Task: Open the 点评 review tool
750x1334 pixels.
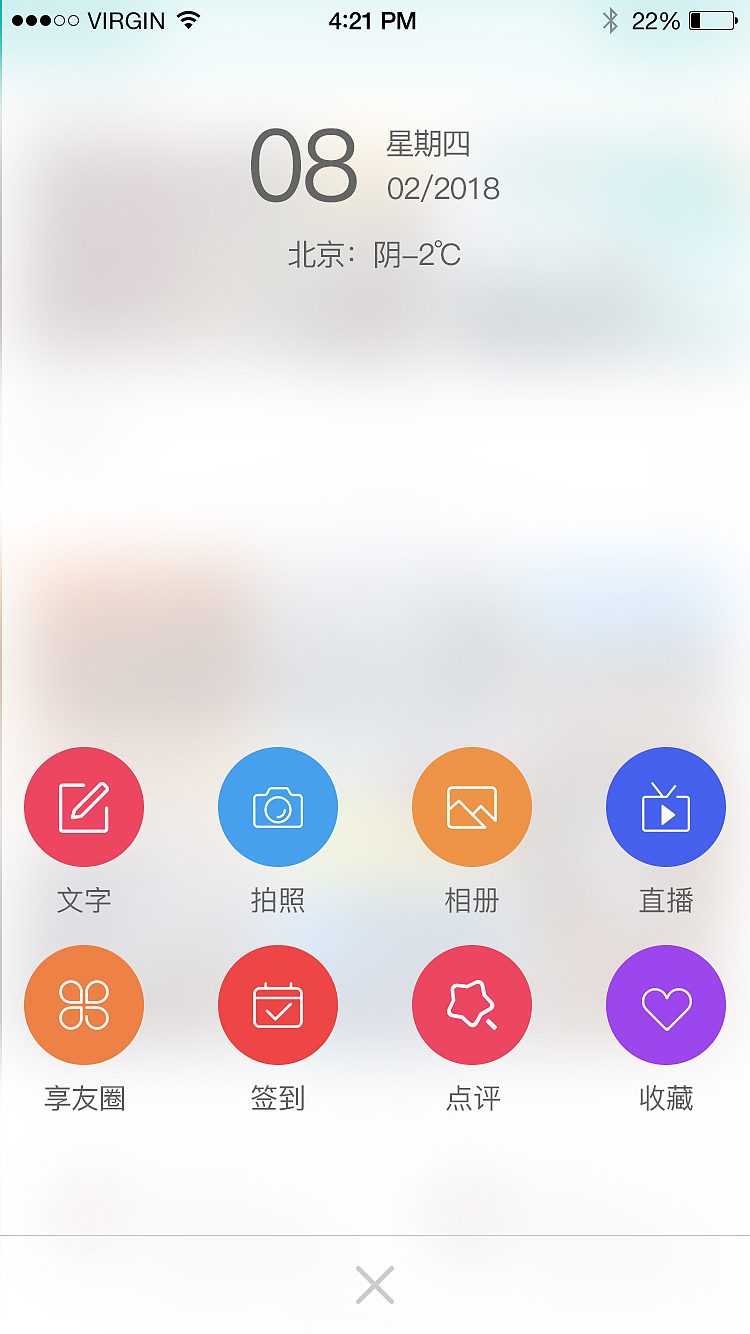Action: 471,1004
